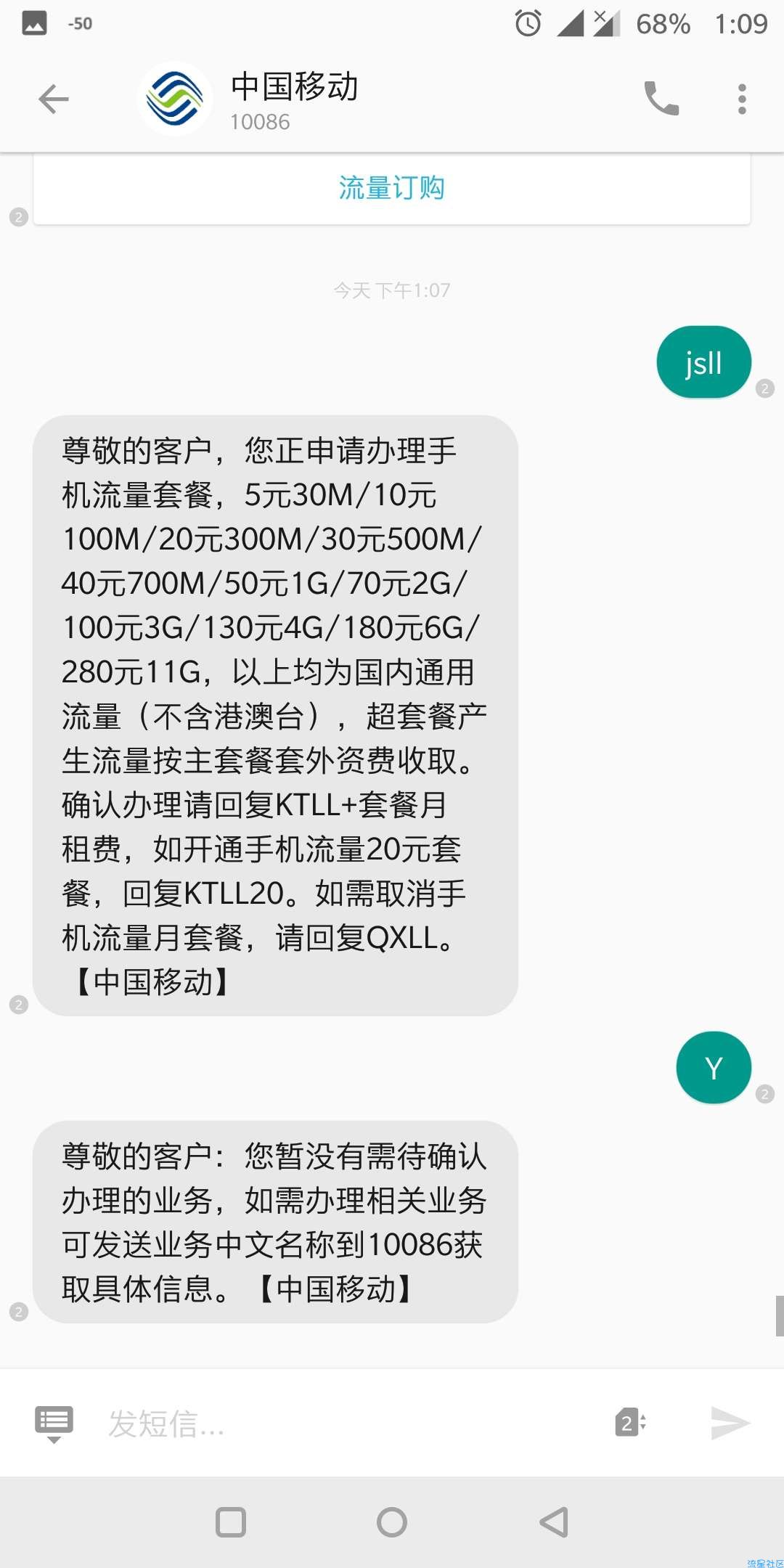Call 10086 with the phone icon

(x=661, y=99)
